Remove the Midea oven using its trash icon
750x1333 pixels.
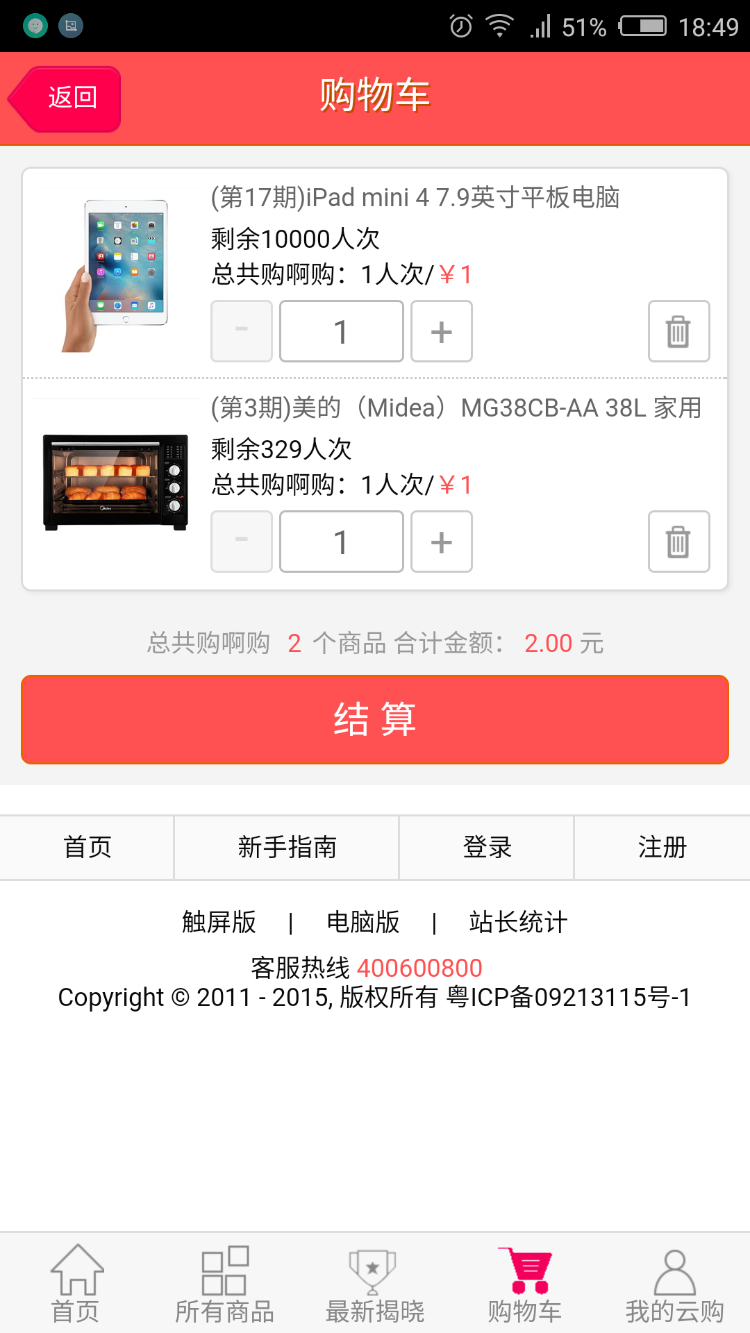click(678, 541)
